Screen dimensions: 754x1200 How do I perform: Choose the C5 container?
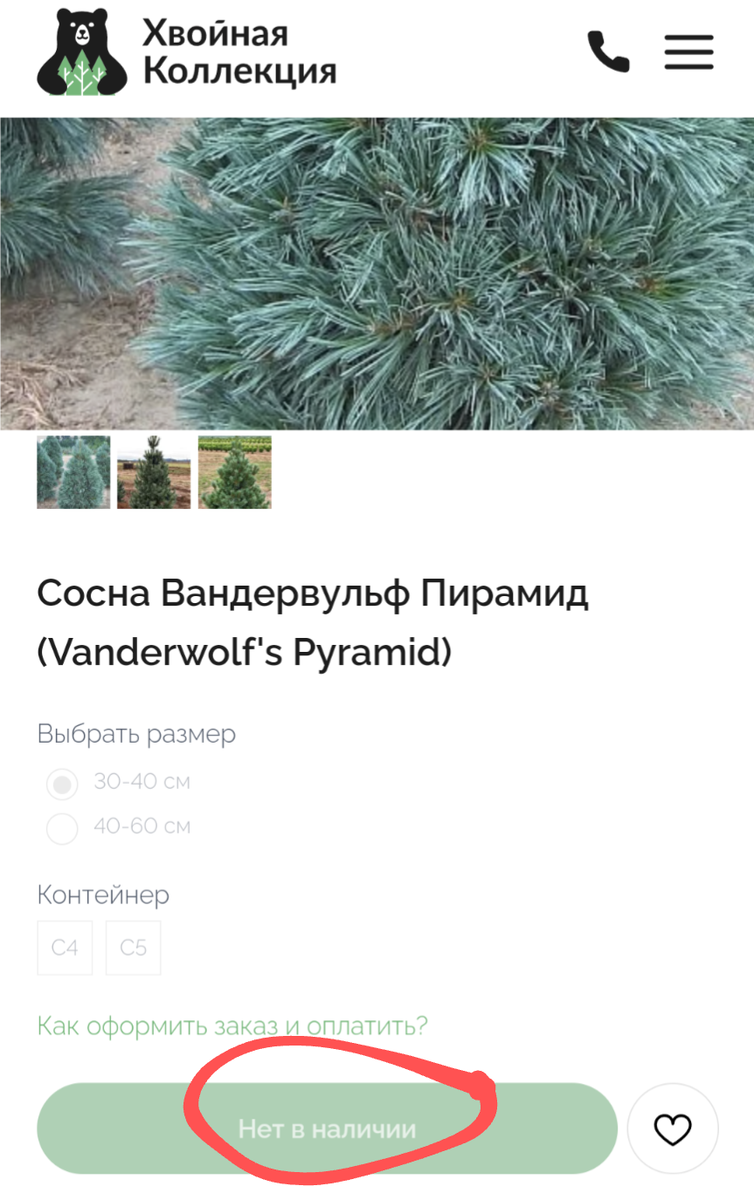coord(133,947)
